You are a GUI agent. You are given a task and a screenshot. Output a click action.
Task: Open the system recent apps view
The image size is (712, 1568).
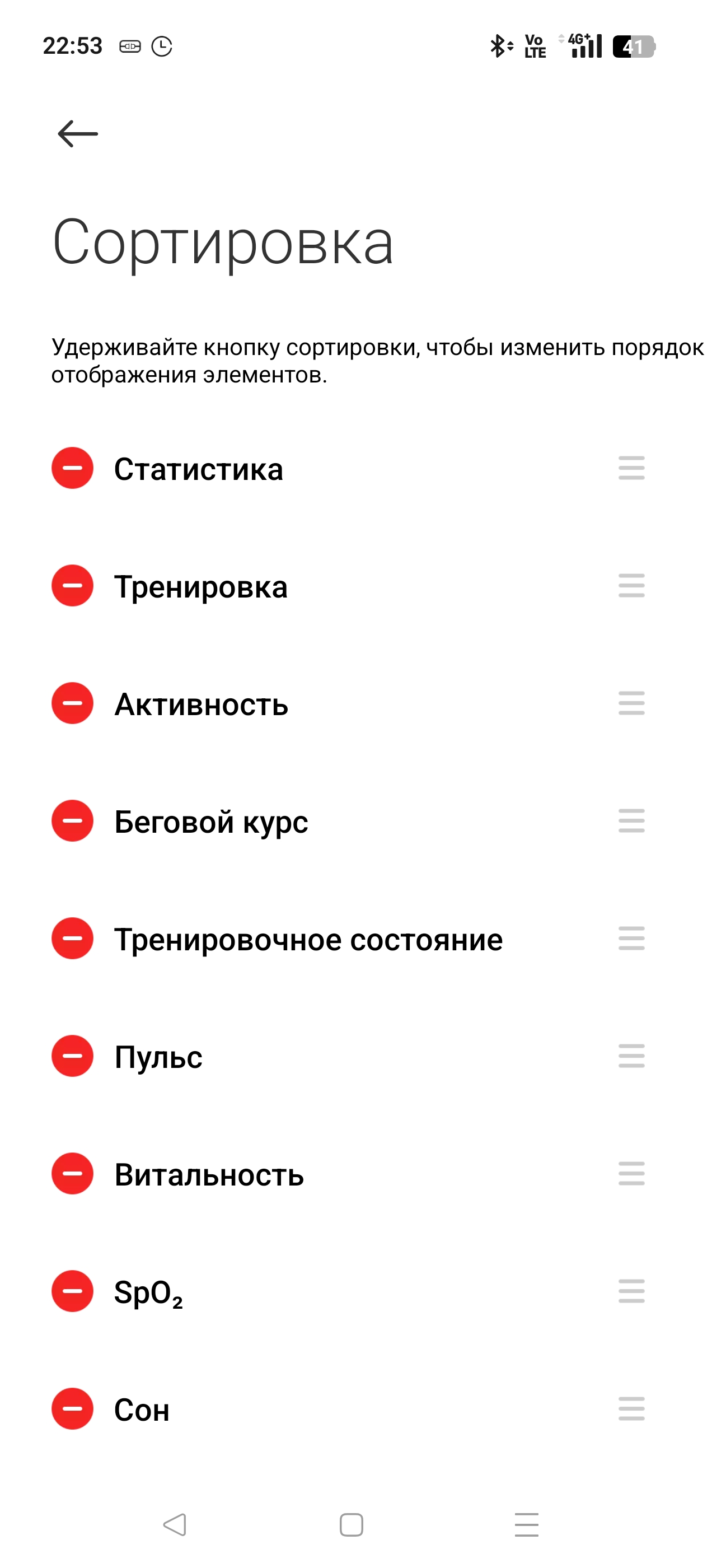point(526,1525)
